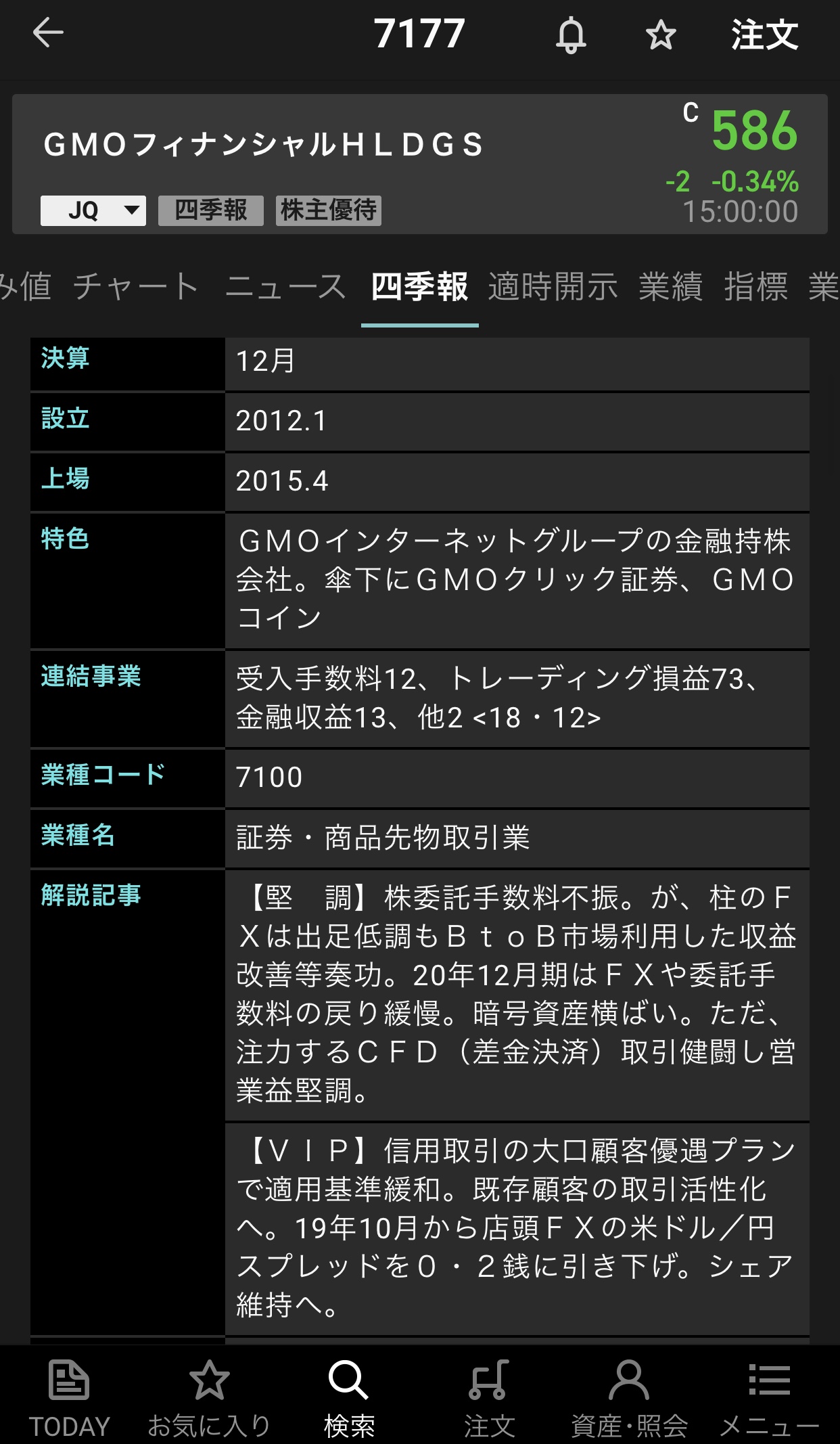Open TODAY in the bottom navigation
840x1444 pixels.
coord(69,1397)
